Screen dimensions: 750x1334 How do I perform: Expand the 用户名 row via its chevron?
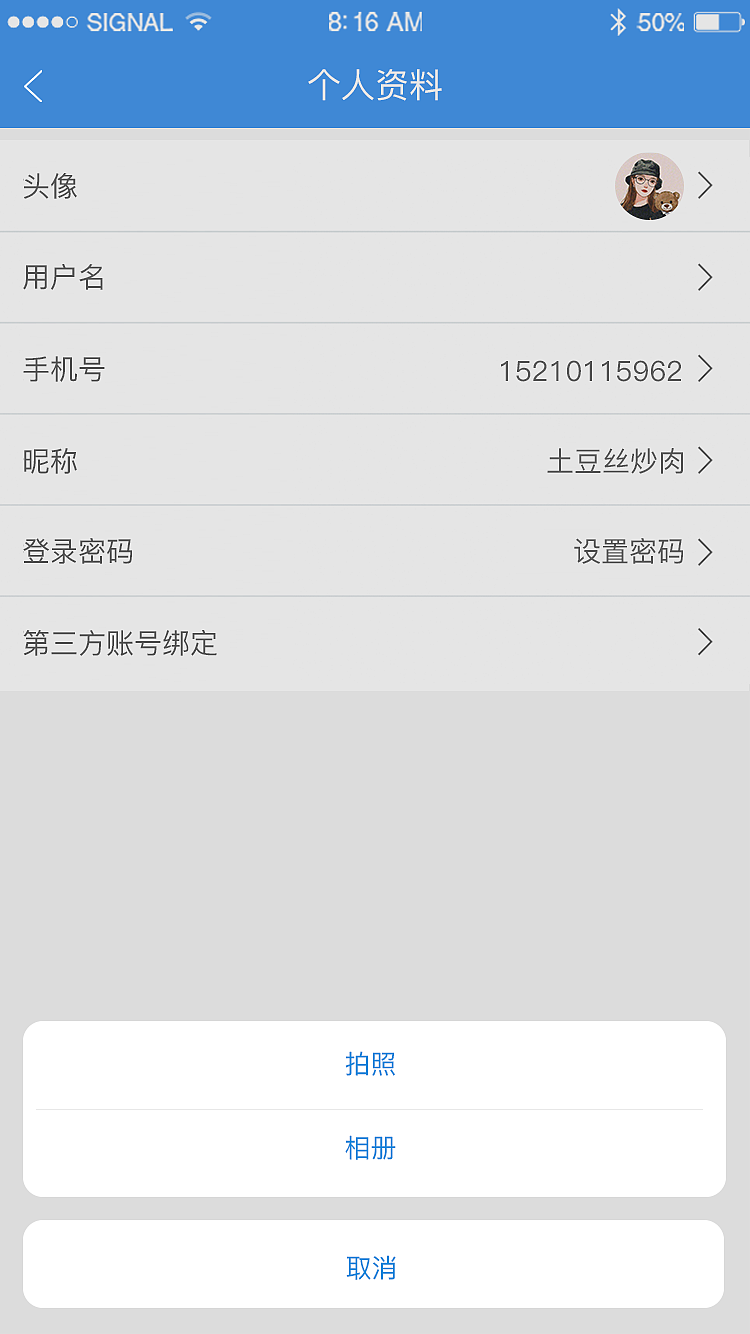pyautogui.click(x=705, y=277)
